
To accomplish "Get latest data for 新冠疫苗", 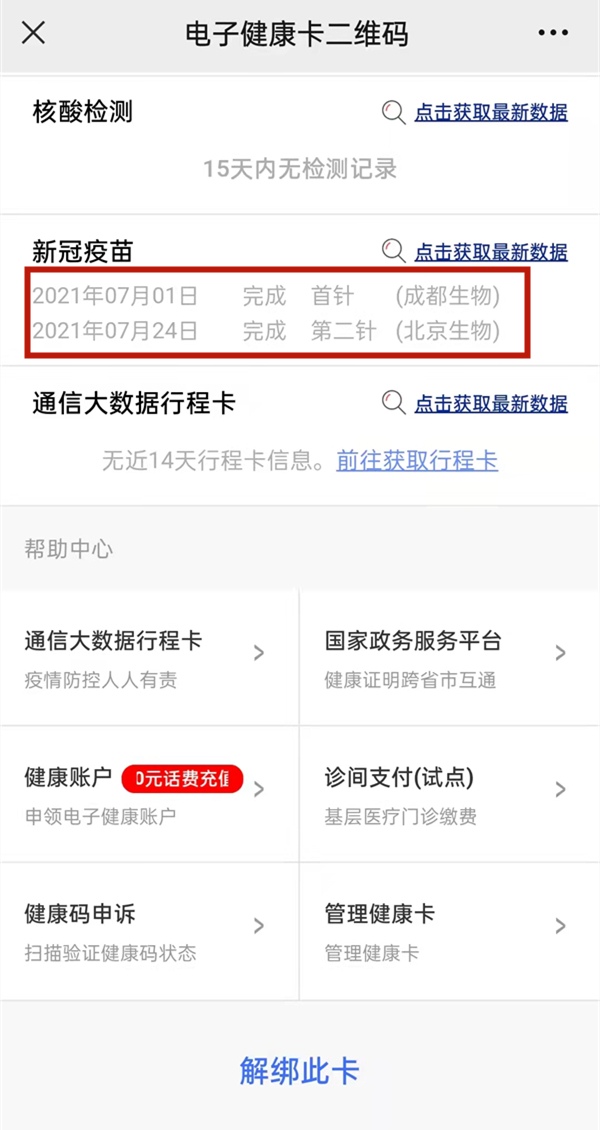I will [490, 252].
